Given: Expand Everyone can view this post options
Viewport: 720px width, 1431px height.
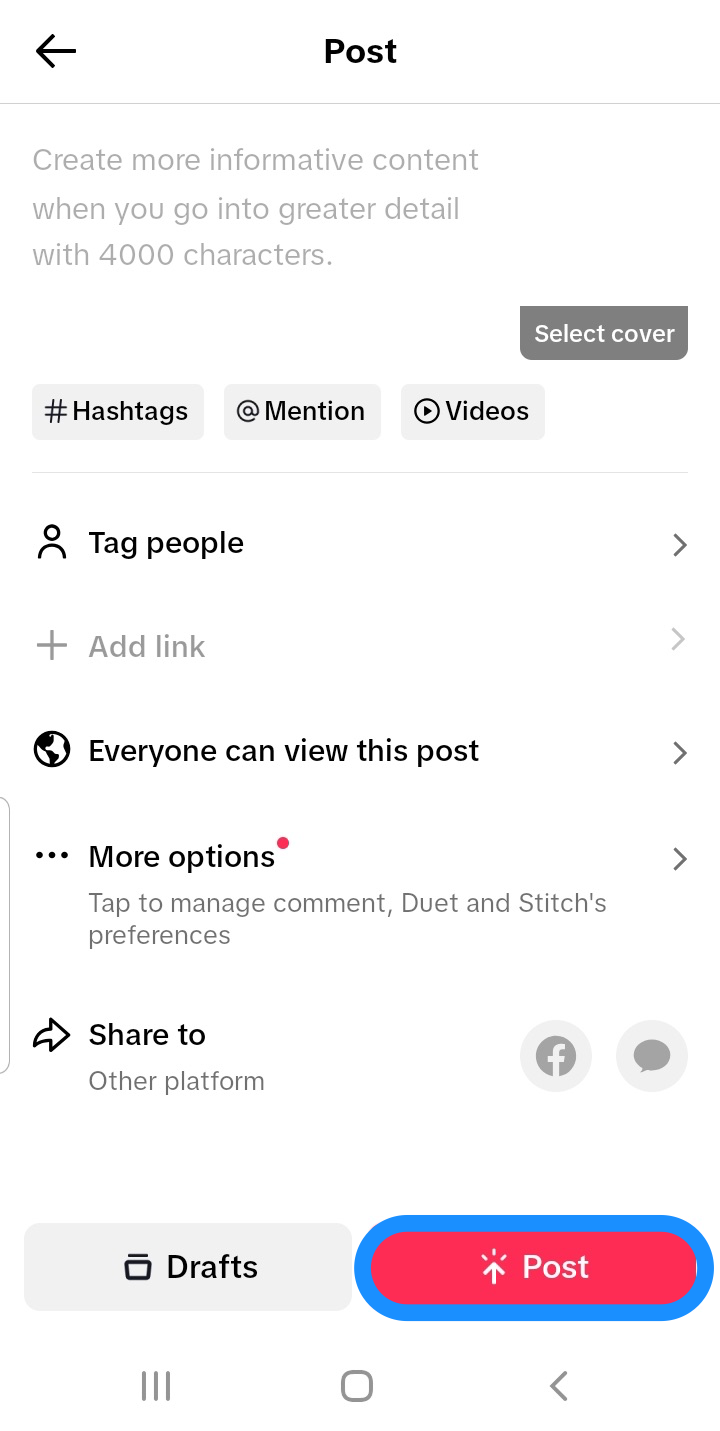Looking at the screenshot, I should pos(680,752).
